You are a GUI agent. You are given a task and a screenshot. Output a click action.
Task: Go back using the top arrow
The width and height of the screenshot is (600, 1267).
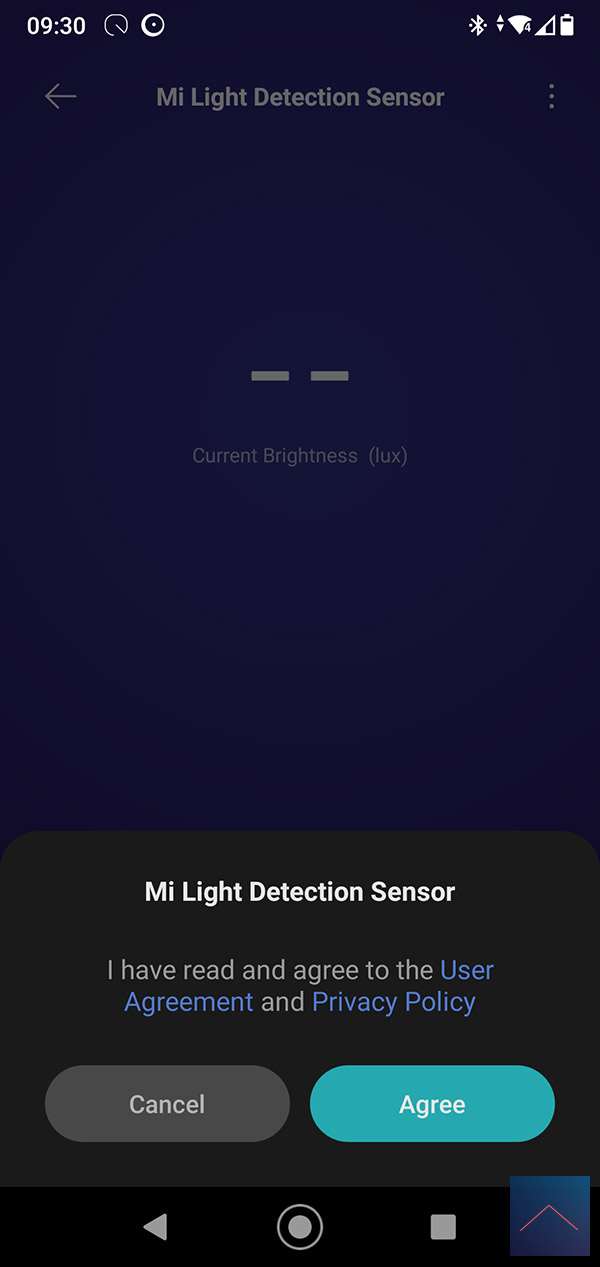click(61, 97)
